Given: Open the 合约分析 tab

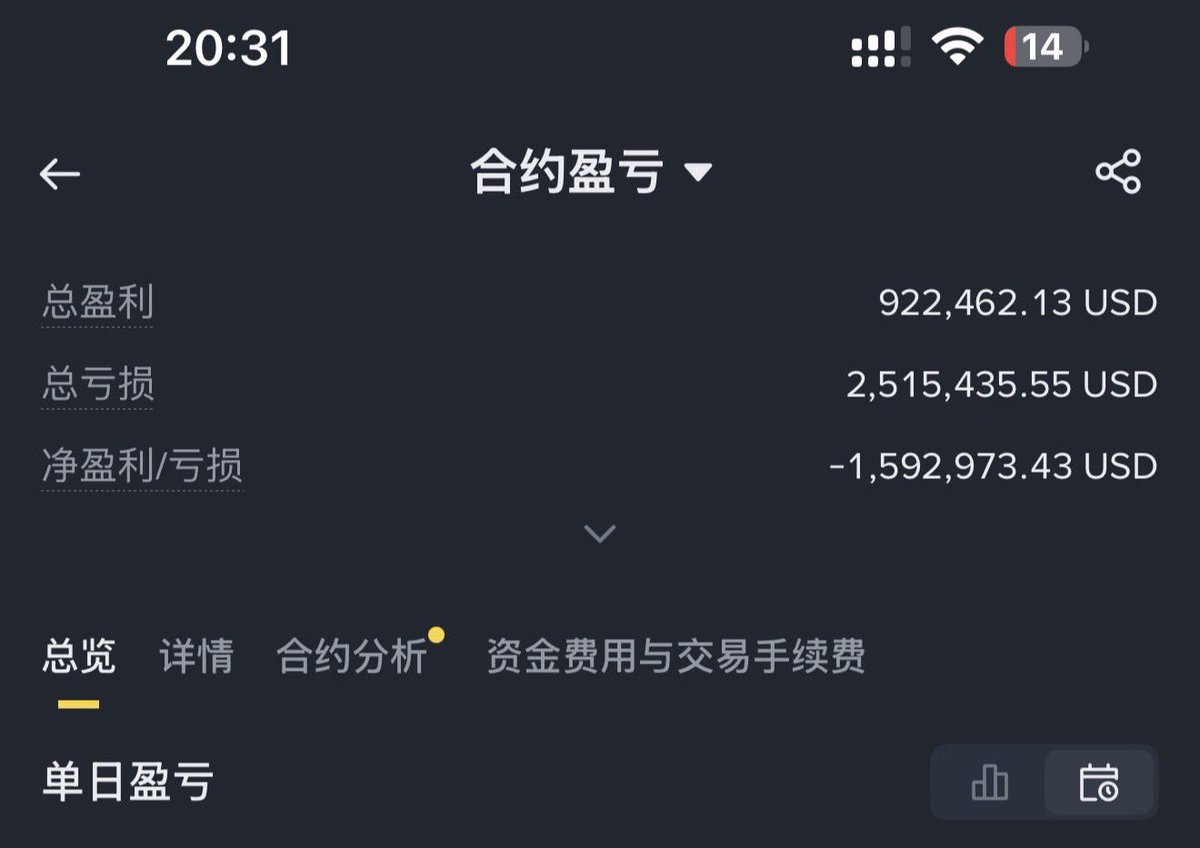Looking at the screenshot, I should click(352, 657).
